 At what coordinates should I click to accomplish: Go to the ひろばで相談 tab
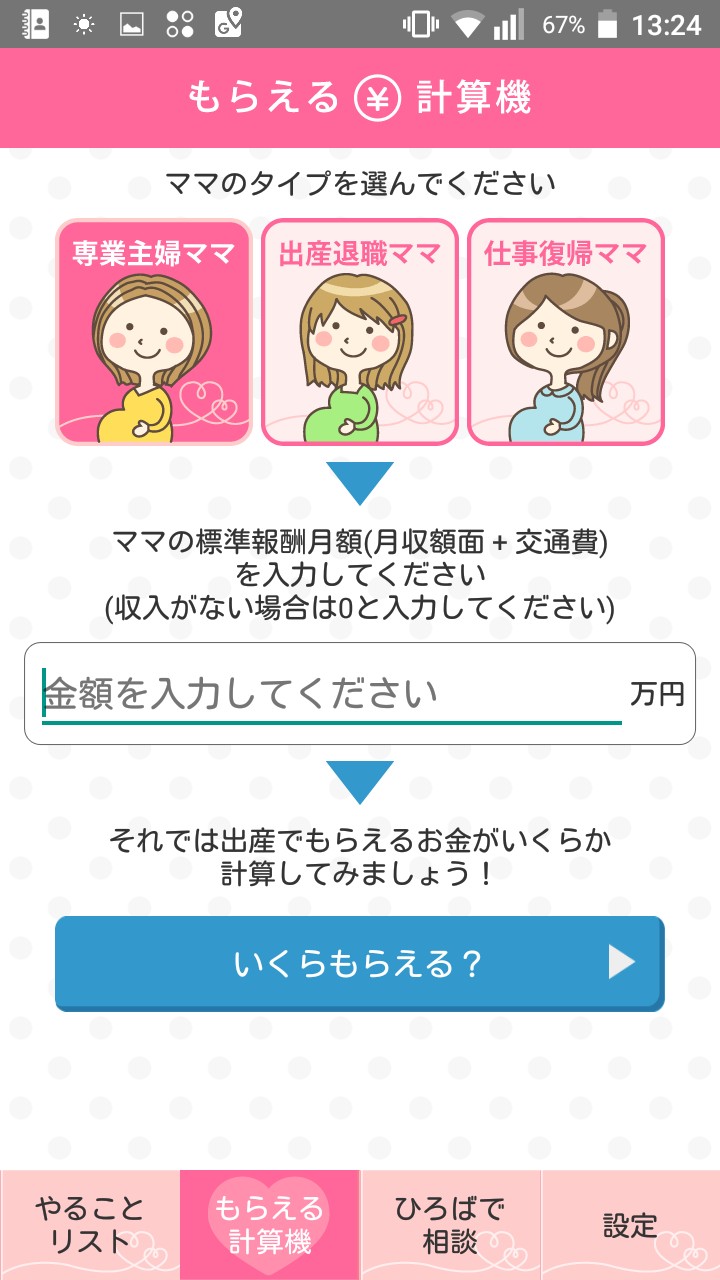coord(450,1225)
